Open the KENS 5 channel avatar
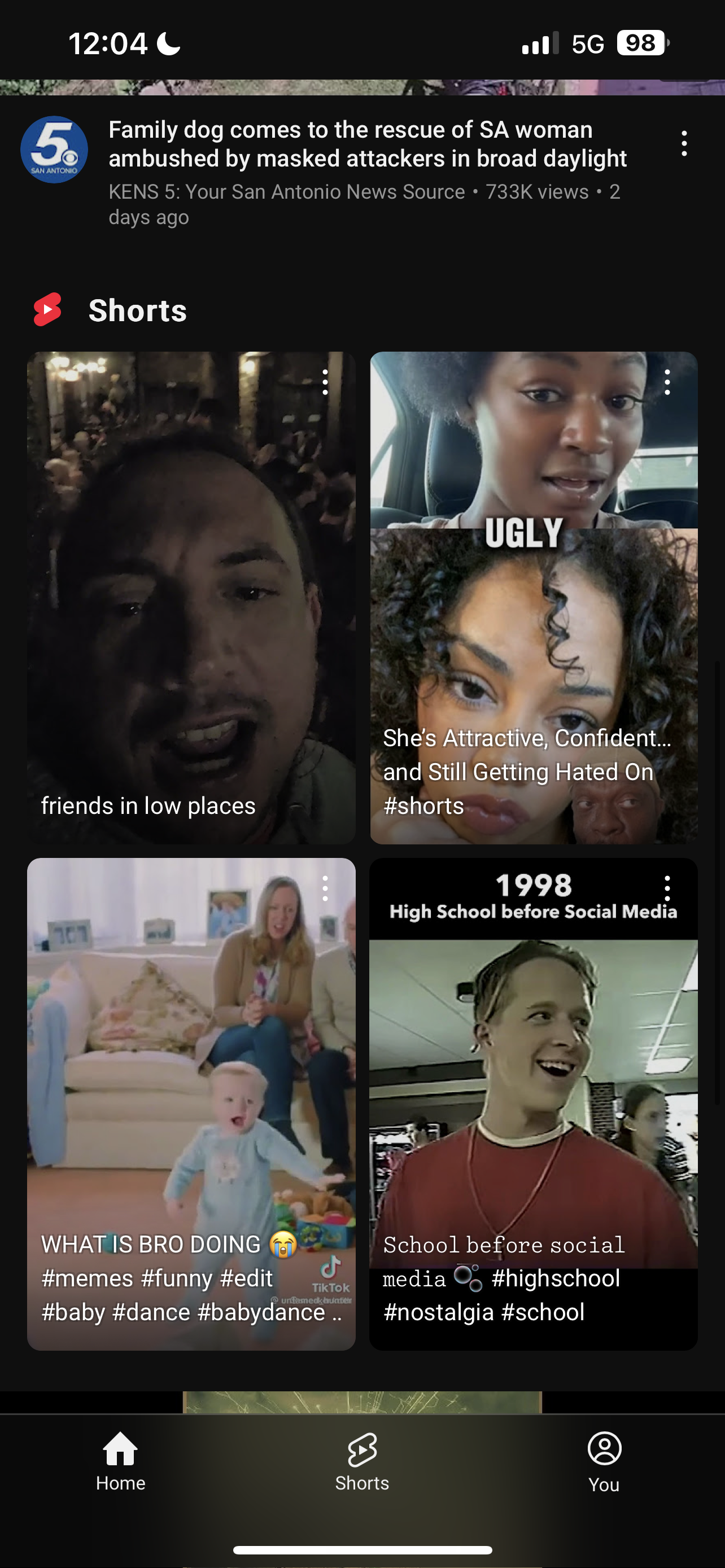Viewport: 725px width, 1568px height. pyautogui.click(x=54, y=150)
